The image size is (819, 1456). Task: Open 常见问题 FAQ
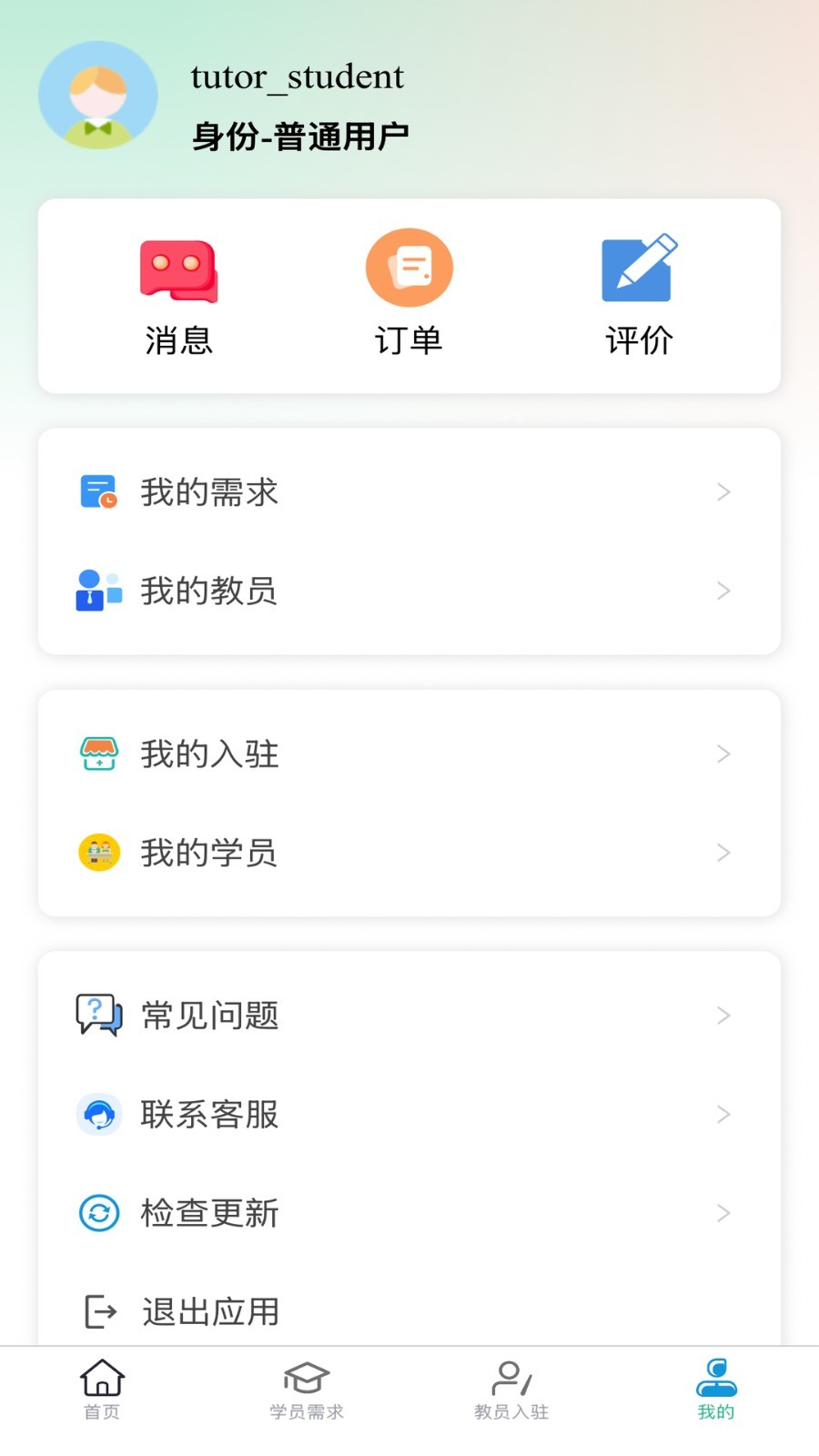point(409,1016)
